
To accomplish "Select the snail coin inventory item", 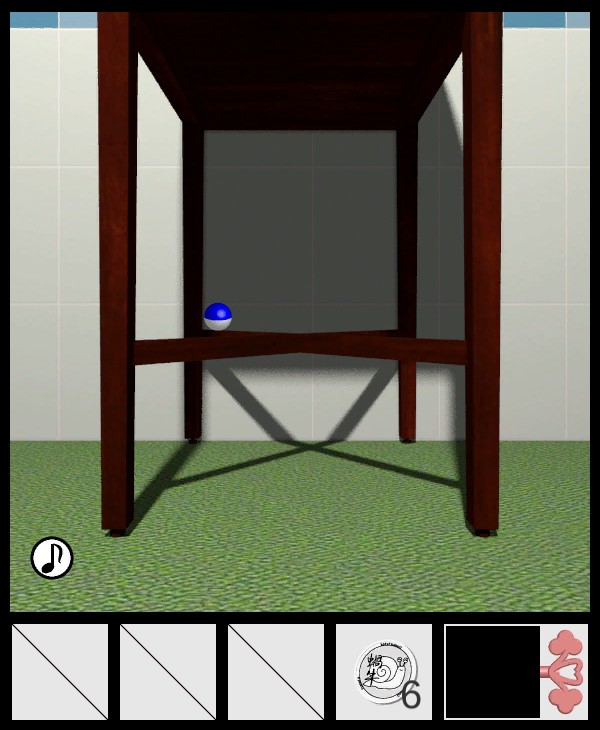I will coord(384,671).
